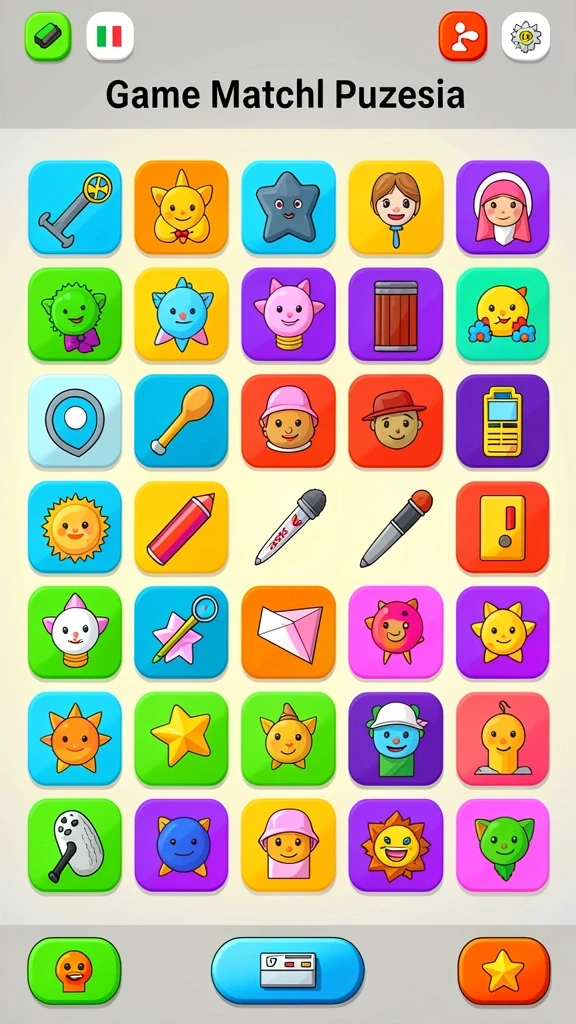Choose the man with red hat tile
The width and height of the screenshot is (576, 1024).
395,421
